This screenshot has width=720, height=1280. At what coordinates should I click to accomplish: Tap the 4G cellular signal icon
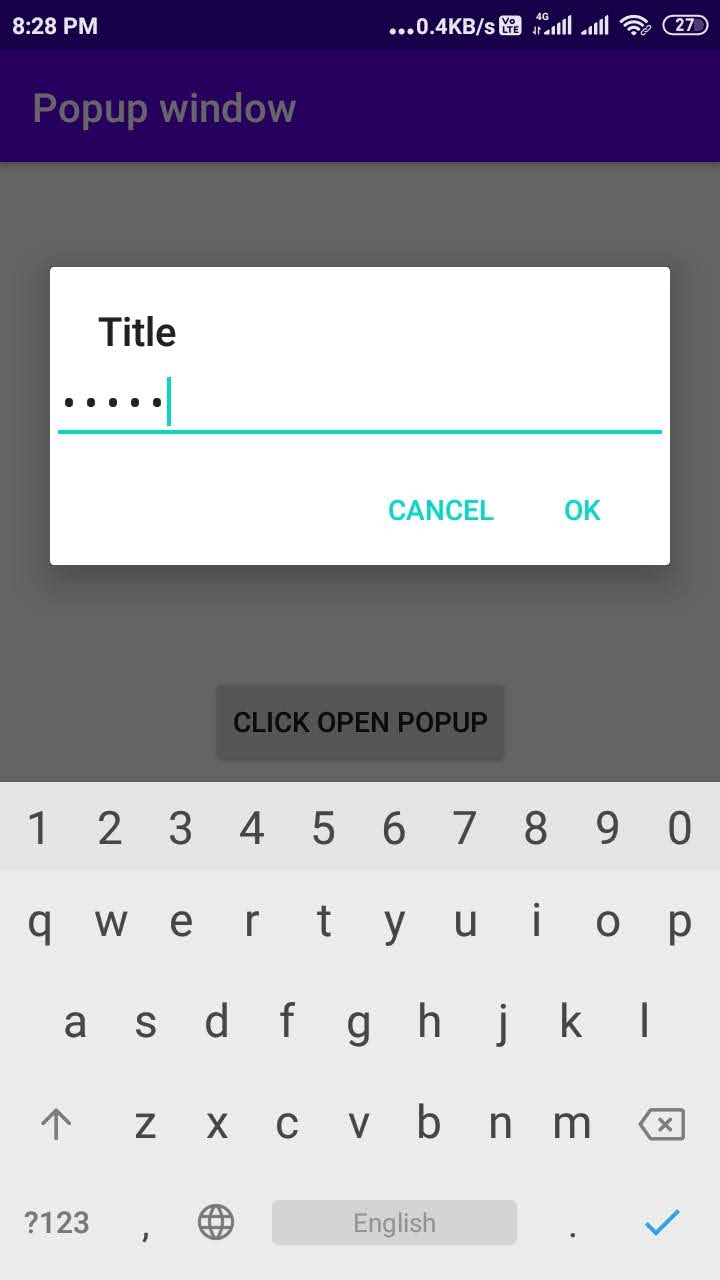[555, 25]
